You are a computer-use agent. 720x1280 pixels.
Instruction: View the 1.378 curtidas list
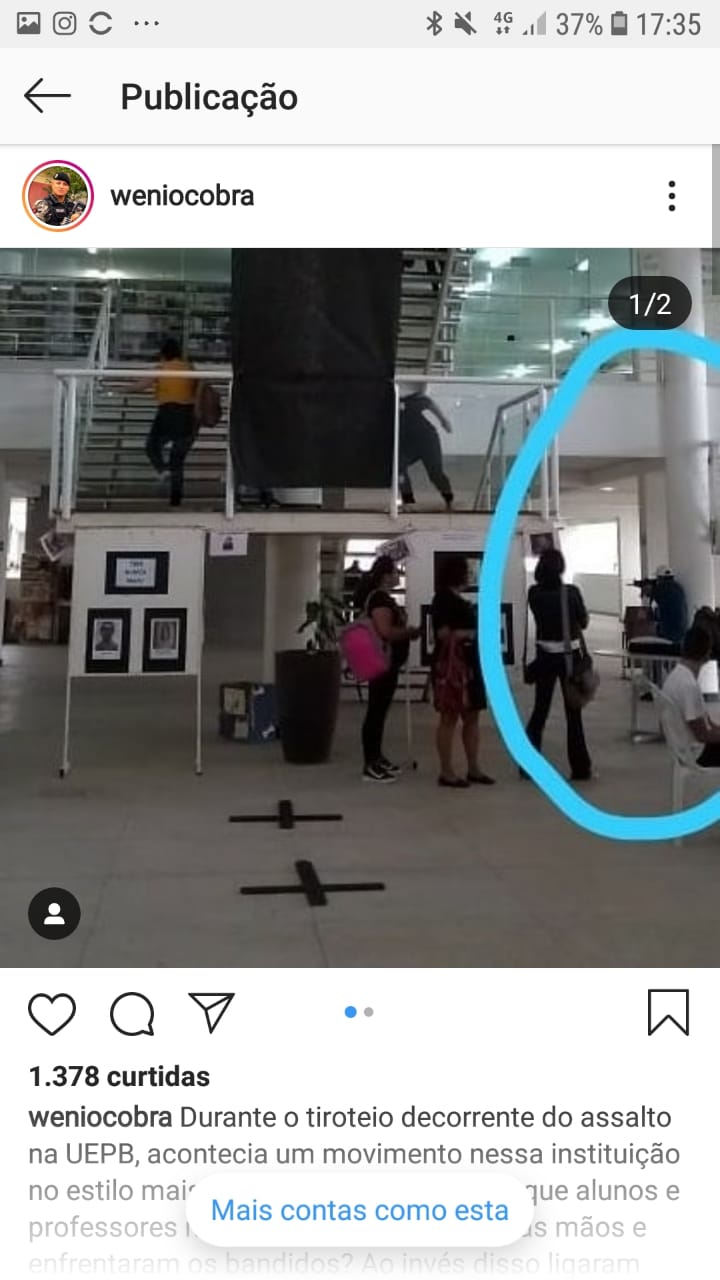click(119, 1076)
